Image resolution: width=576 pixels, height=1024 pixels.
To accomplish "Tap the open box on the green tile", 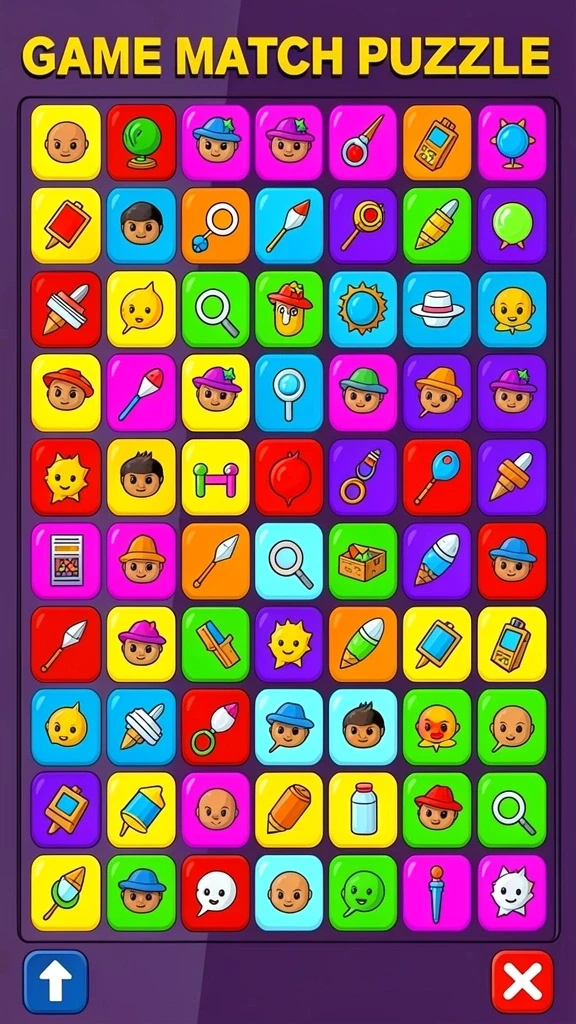I will [362, 561].
